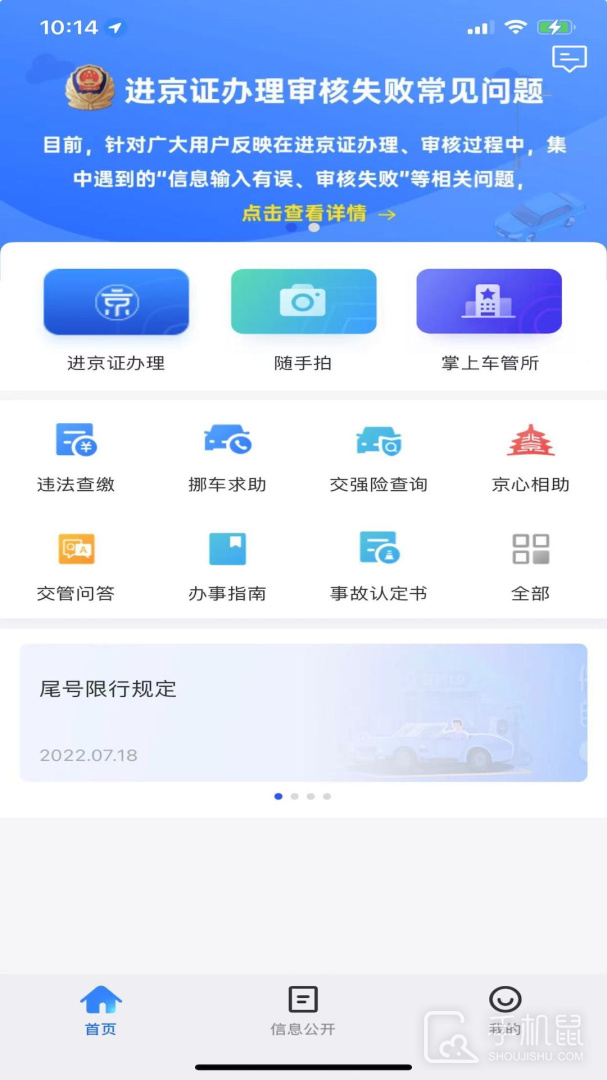Open the message icon at top right

click(x=569, y=59)
